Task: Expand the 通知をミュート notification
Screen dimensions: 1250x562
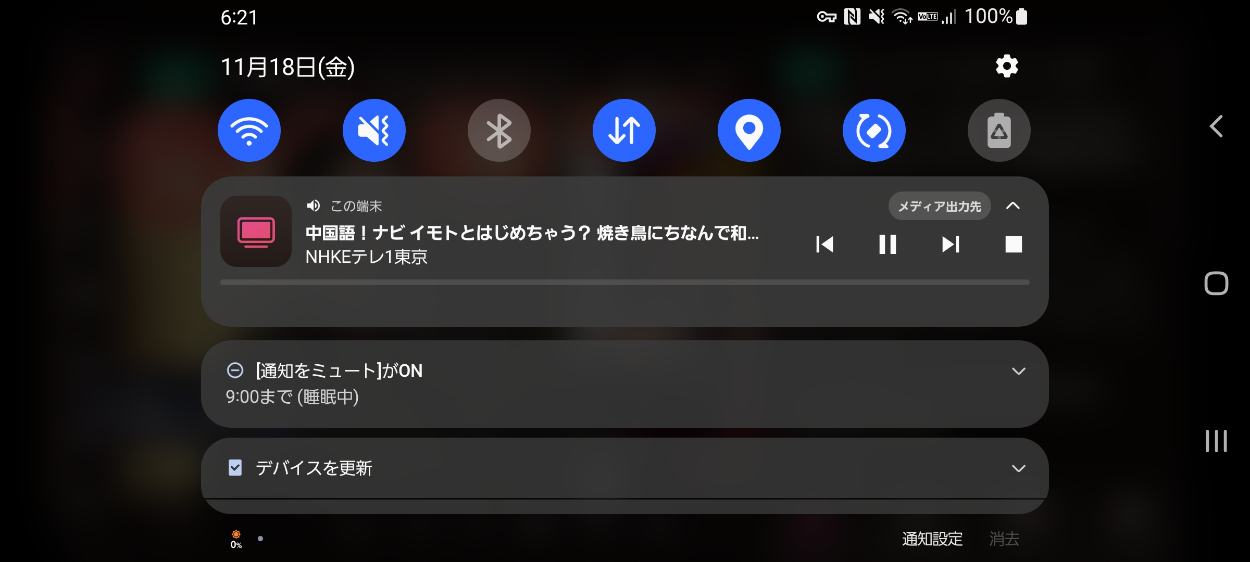Action: (x=1018, y=371)
